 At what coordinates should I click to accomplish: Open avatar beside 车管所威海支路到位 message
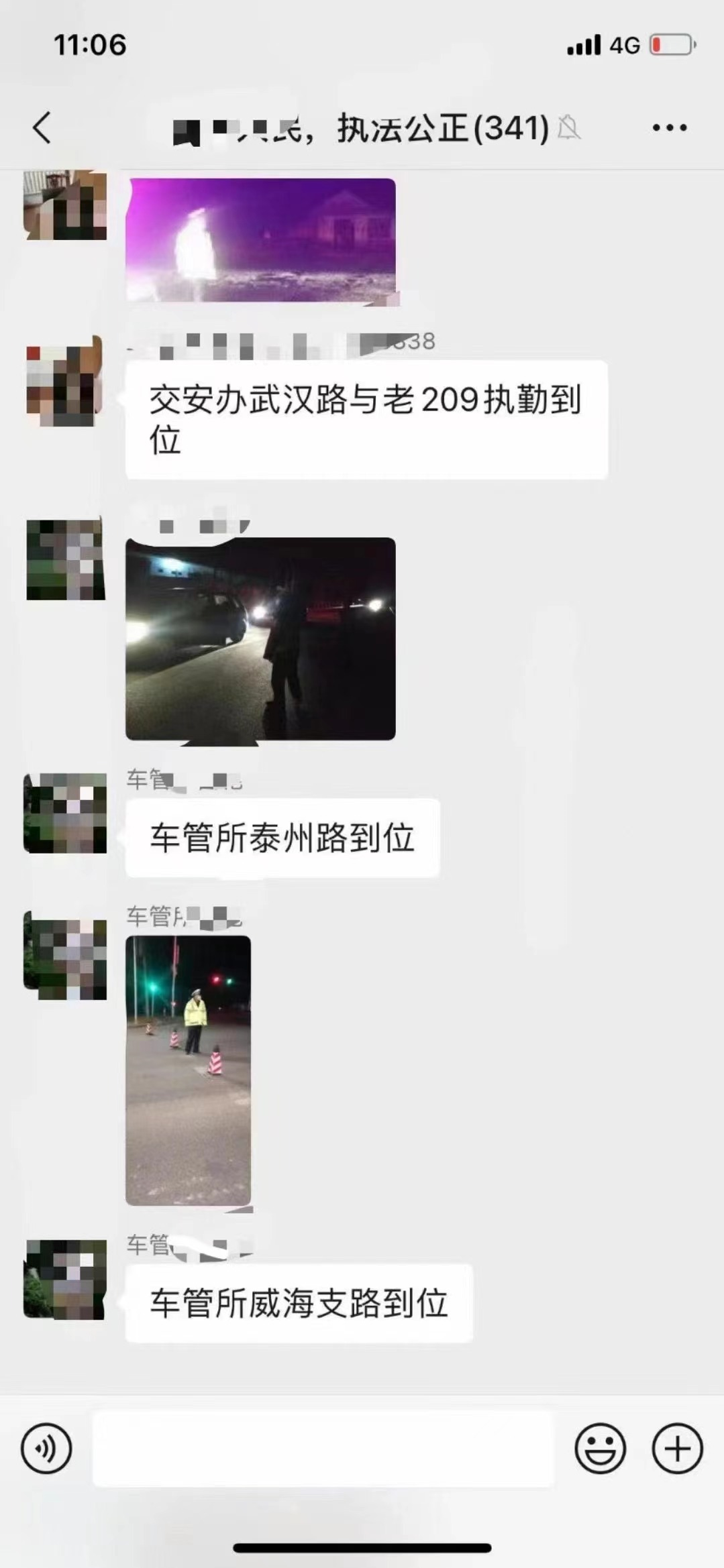(66, 1279)
